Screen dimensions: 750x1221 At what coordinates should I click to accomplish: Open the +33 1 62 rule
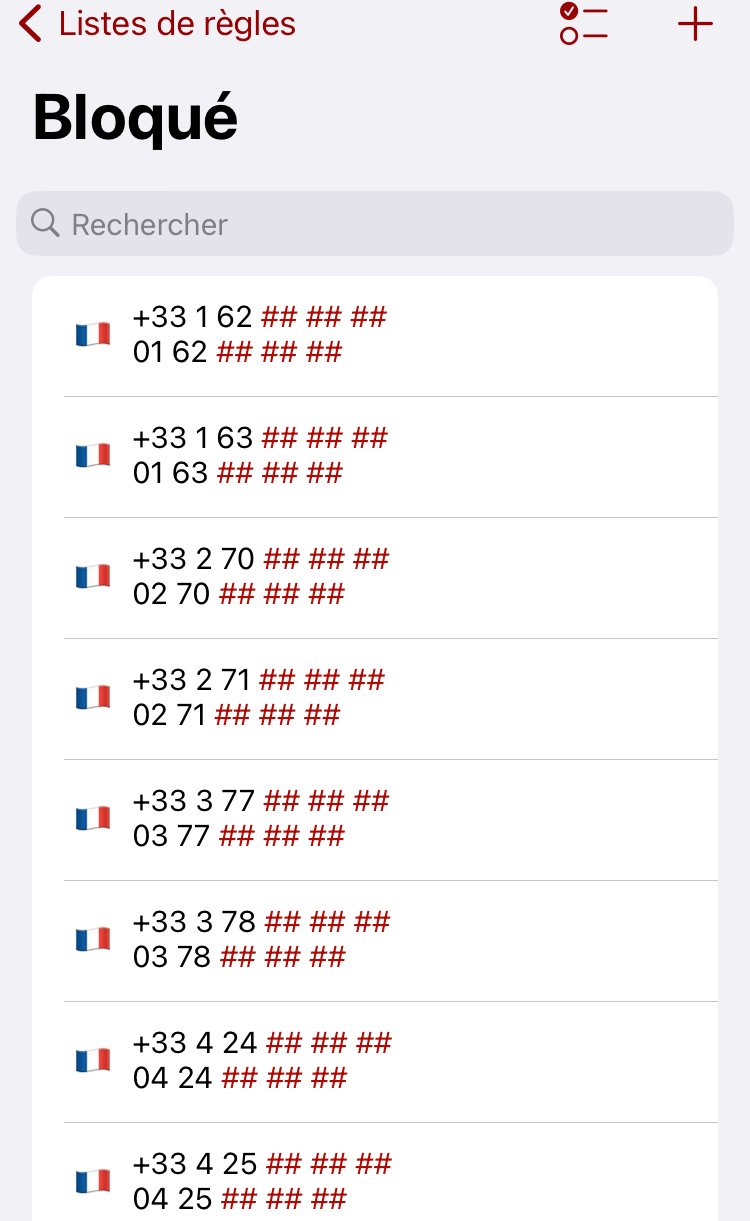point(375,336)
